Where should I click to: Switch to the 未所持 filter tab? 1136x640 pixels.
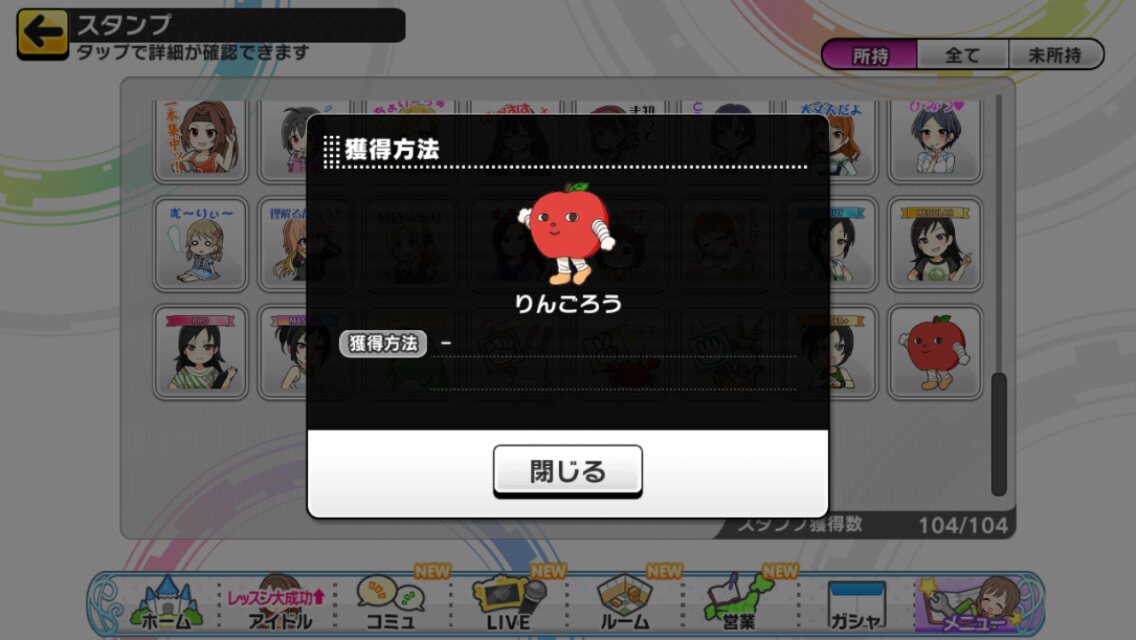coord(1054,55)
